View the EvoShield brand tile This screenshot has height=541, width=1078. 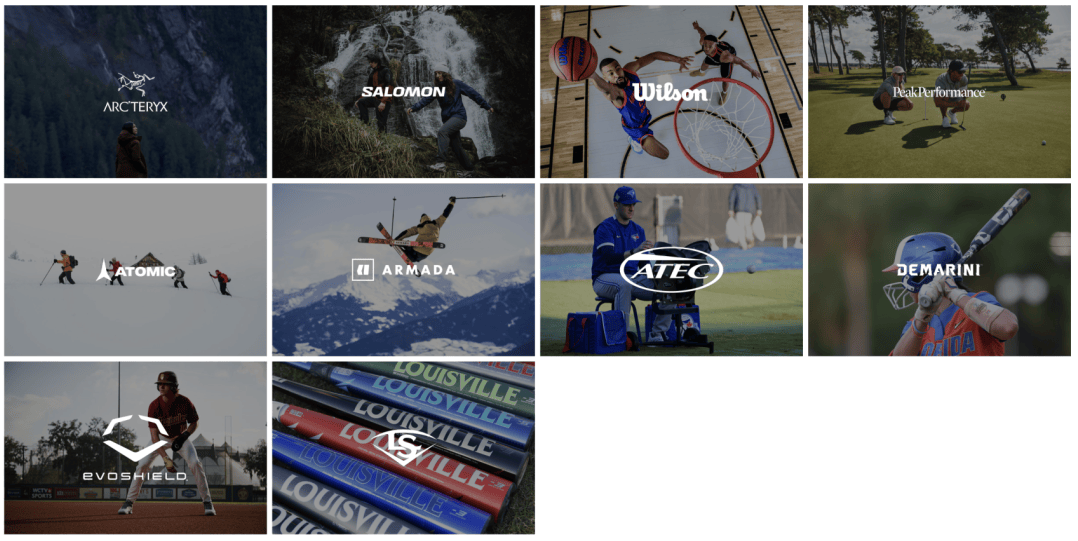pyautogui.click(x=135, y=448)
